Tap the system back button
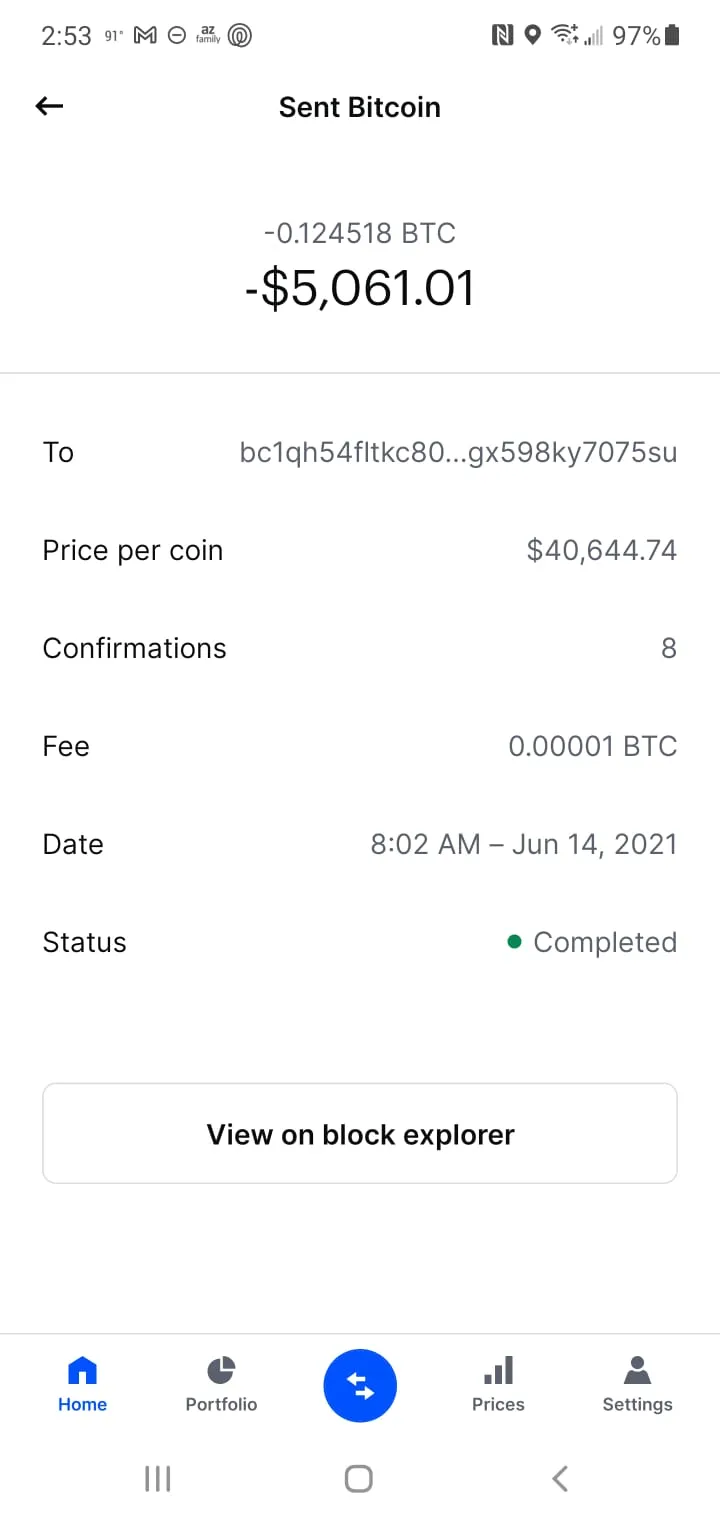The width and height of the screenshot is (720, 1520). (x=561, y=1478)
